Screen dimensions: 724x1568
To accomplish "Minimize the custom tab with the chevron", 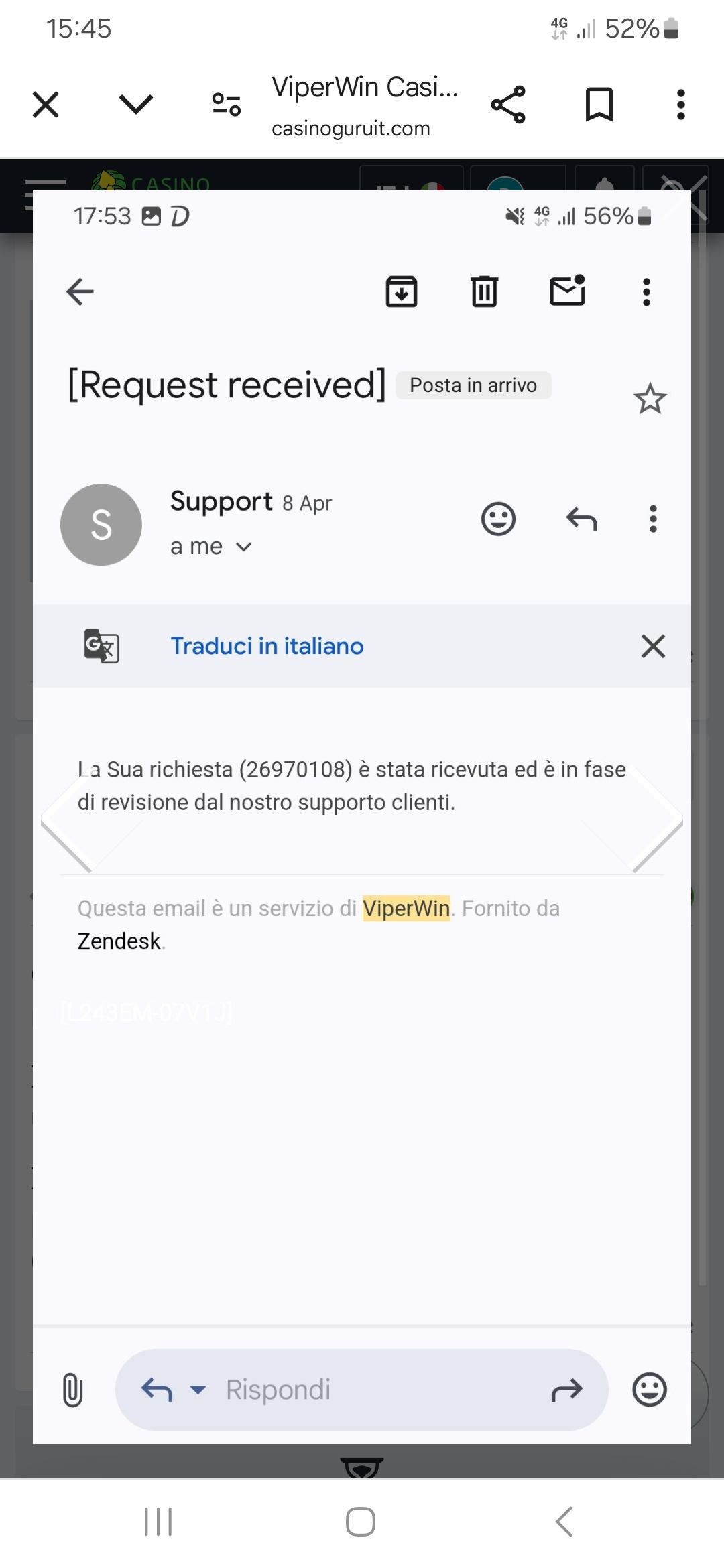I will (136, 105).
